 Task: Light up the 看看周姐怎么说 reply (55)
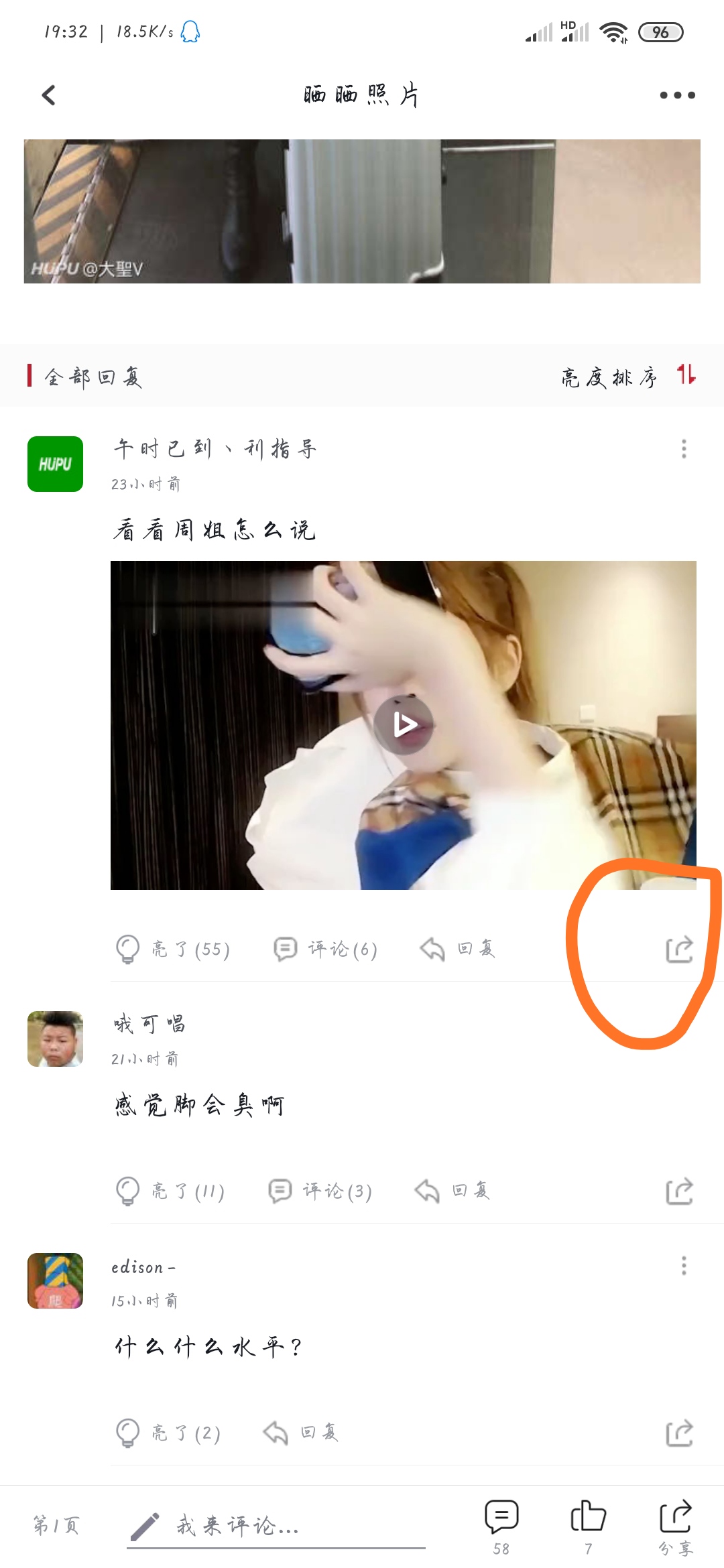pyautogui.click(x=173, y=949)
